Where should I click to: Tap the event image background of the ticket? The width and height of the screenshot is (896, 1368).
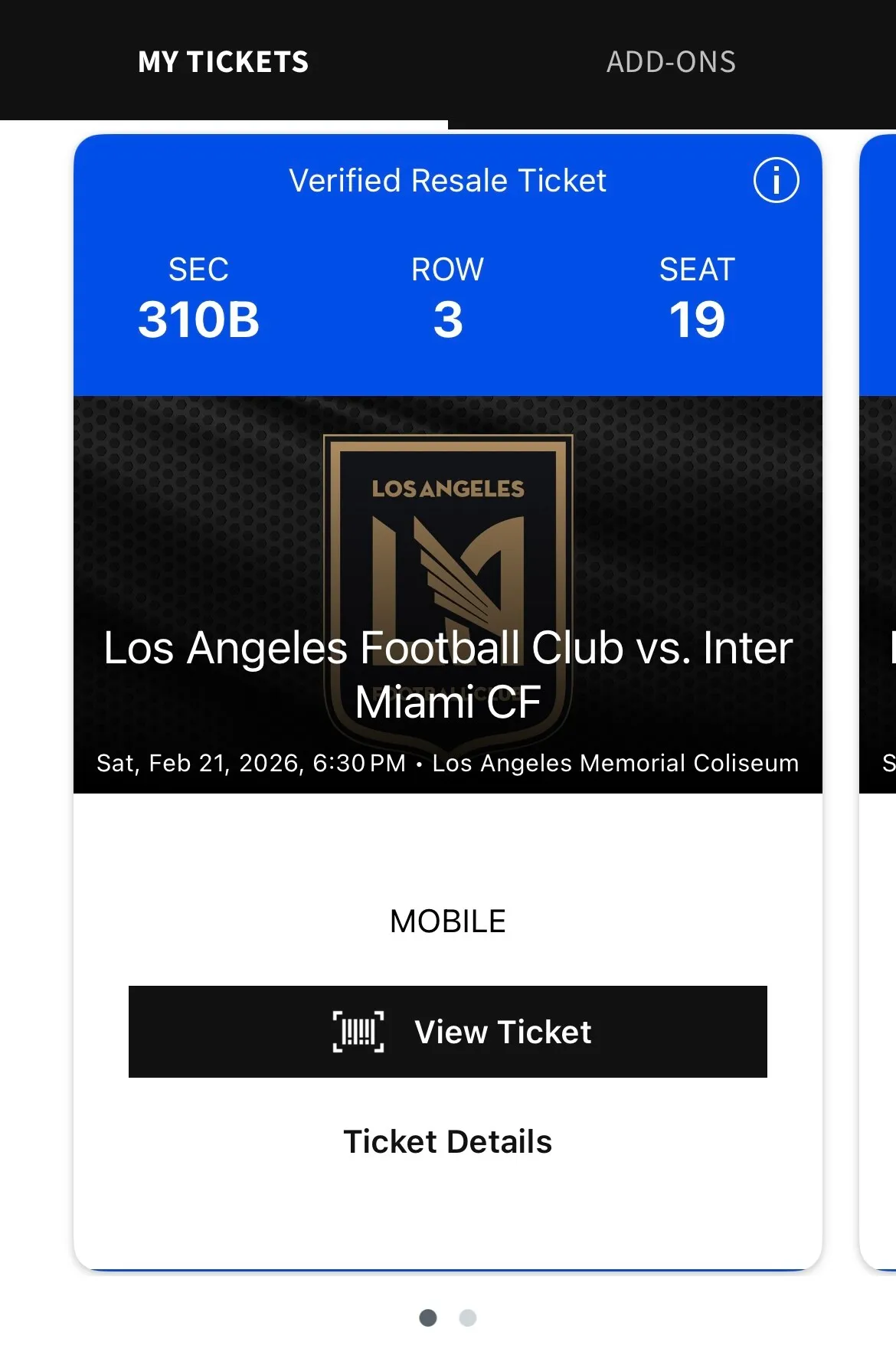click(x=191, y=475)
